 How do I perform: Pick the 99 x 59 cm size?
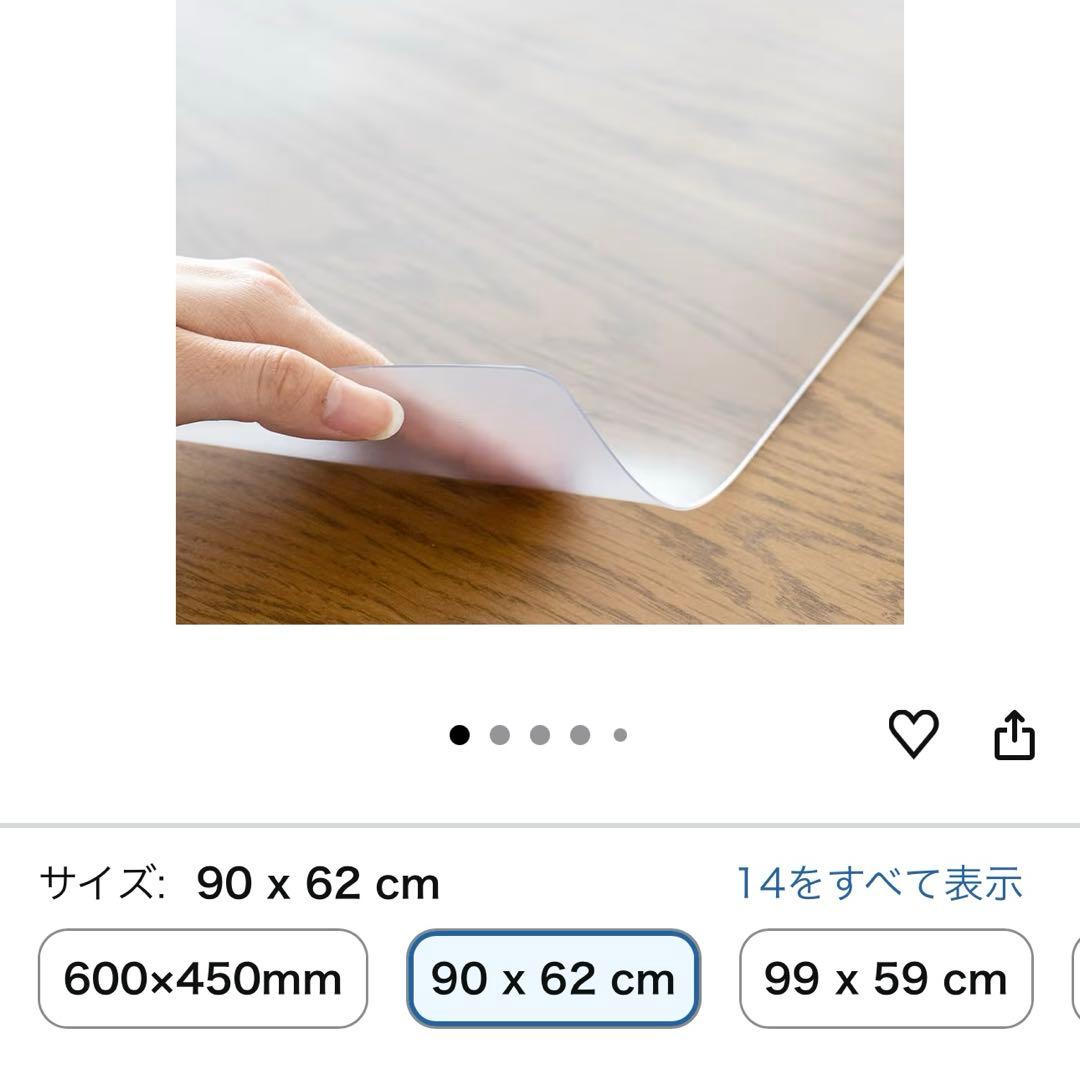[x=885, y=978]
